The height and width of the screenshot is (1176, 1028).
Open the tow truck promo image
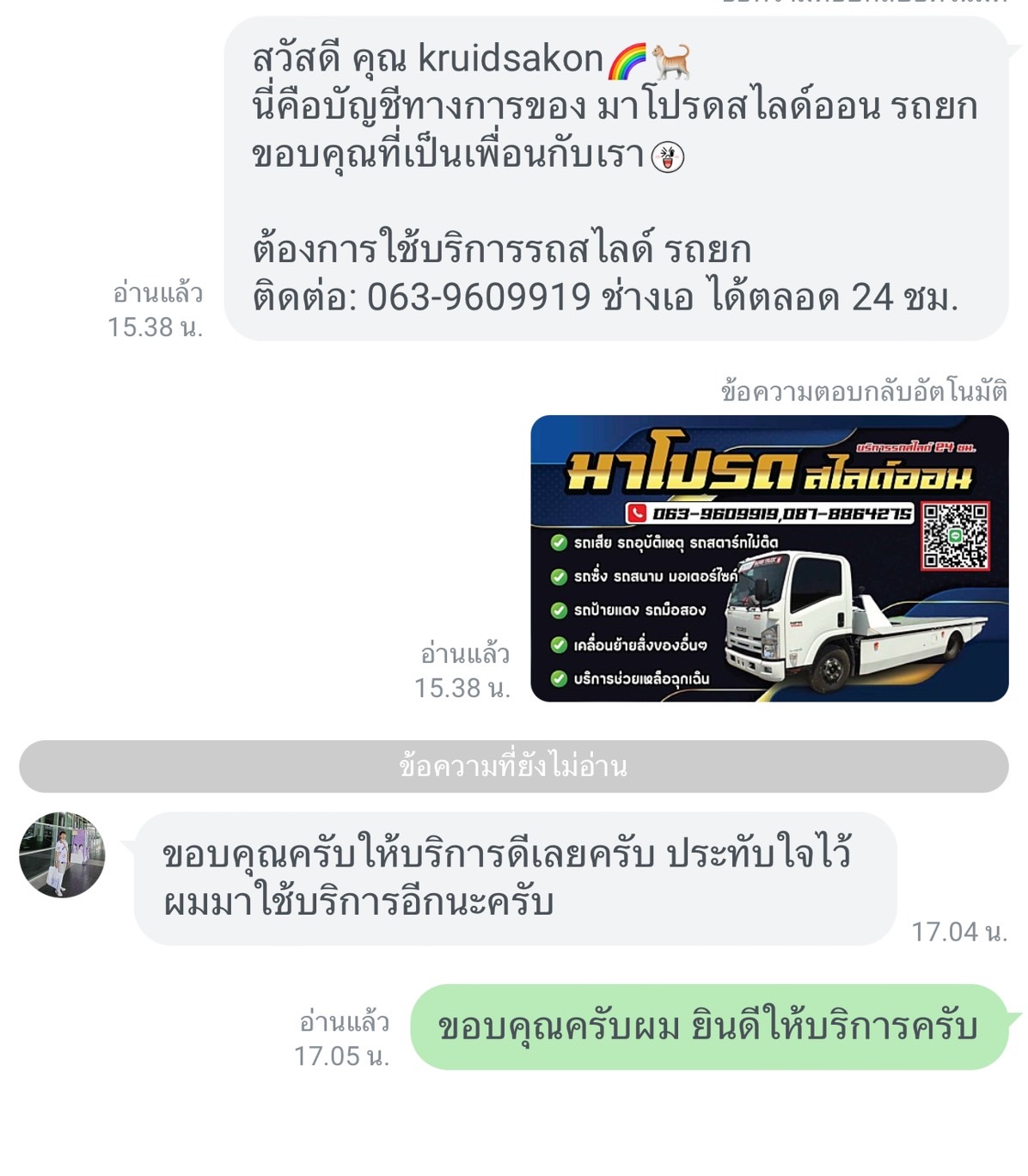pos(768,559)
